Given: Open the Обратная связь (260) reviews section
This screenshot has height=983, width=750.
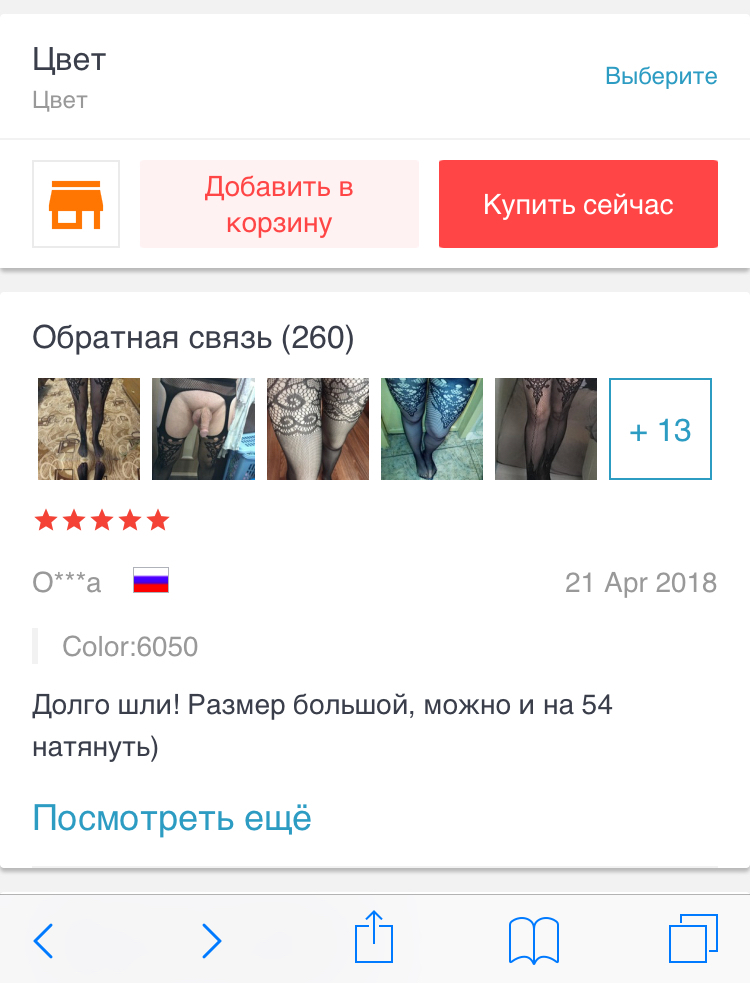Looking at the screenshot, I should [193, 338].
